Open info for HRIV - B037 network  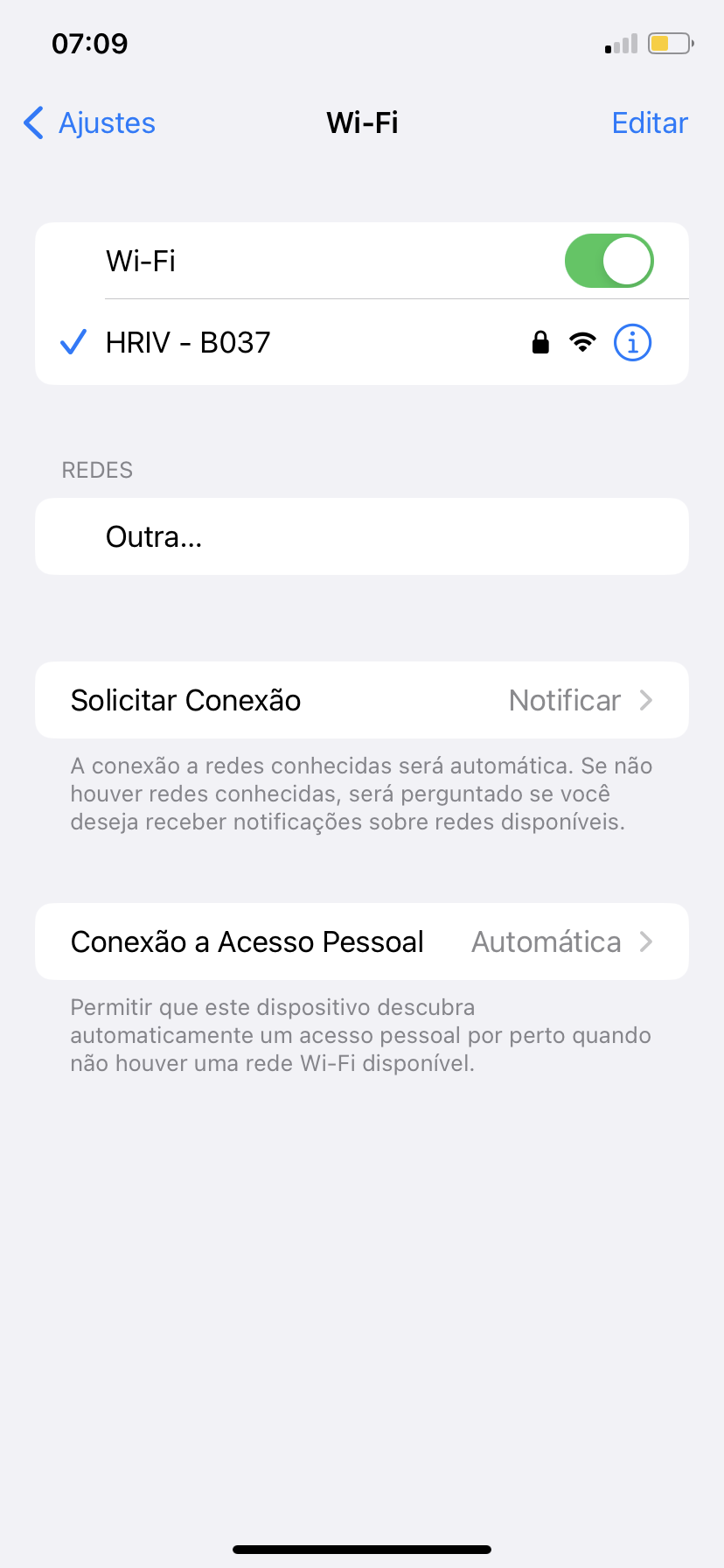pyautogui.click(x=632, y=343)
